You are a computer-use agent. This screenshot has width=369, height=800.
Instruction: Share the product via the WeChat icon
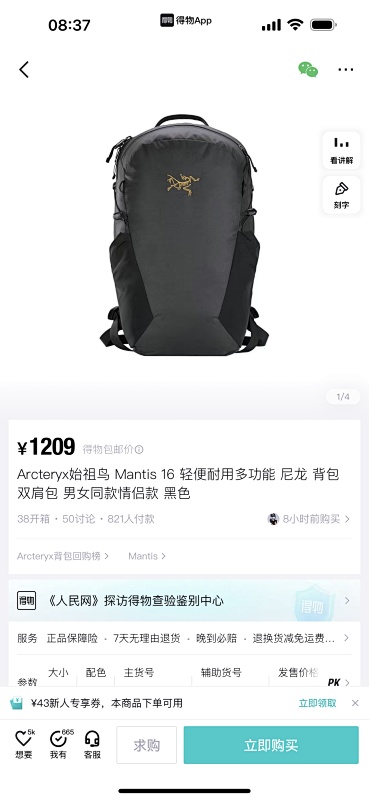tap(308, 69)
